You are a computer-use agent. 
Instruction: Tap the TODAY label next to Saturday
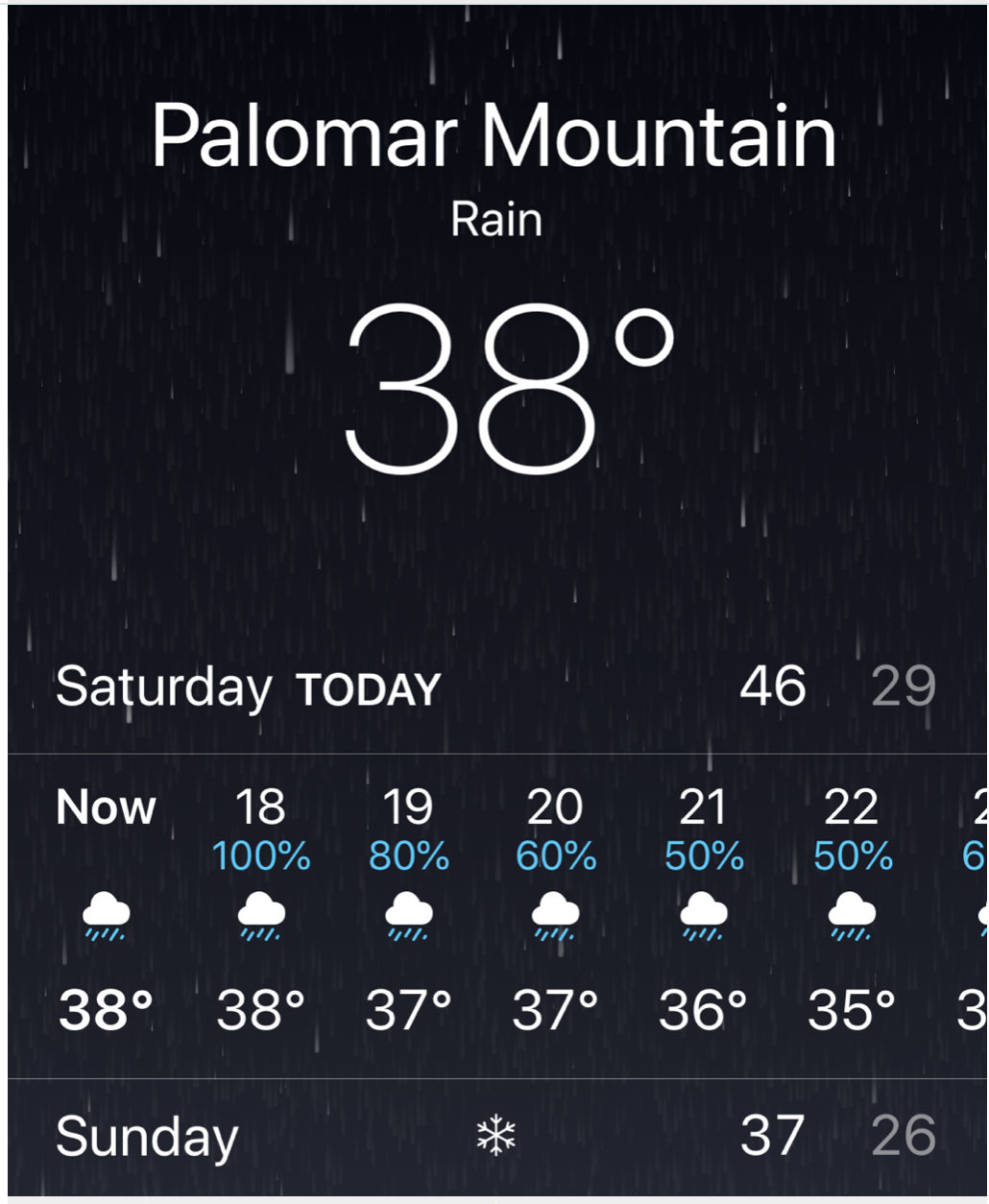point(368,687)
